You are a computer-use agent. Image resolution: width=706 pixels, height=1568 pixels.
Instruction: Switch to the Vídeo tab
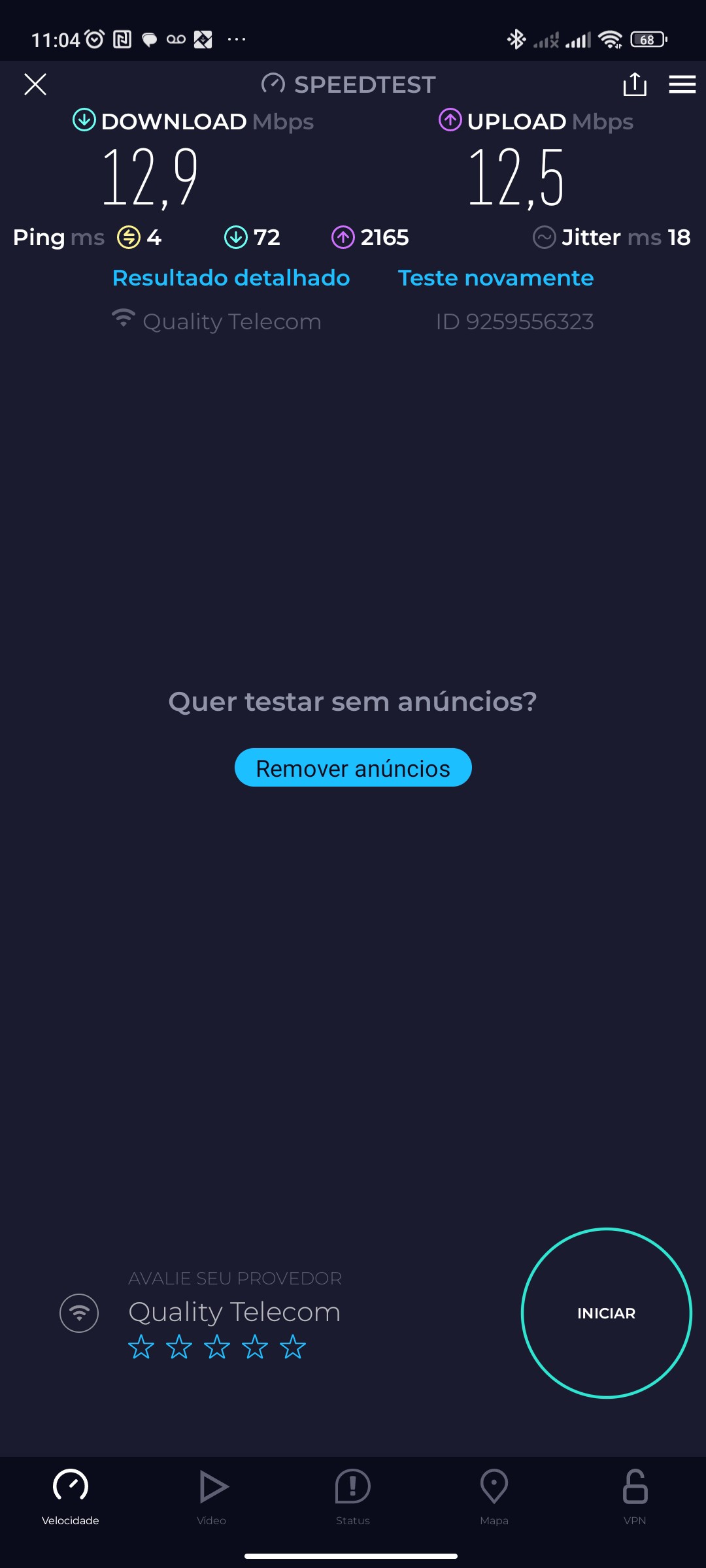click(212, 1496)
